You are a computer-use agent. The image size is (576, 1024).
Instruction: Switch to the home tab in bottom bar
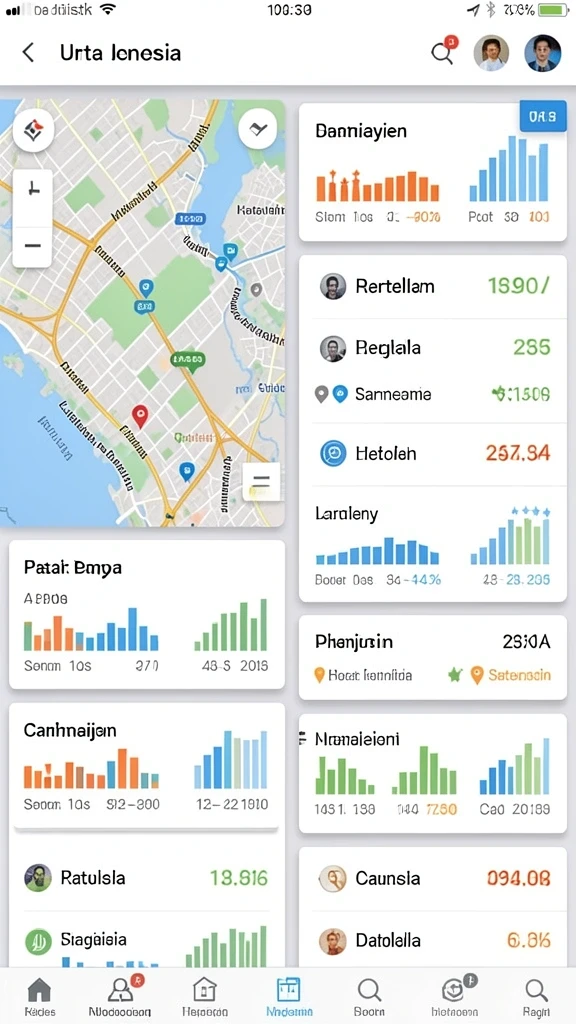click(40, 997)
